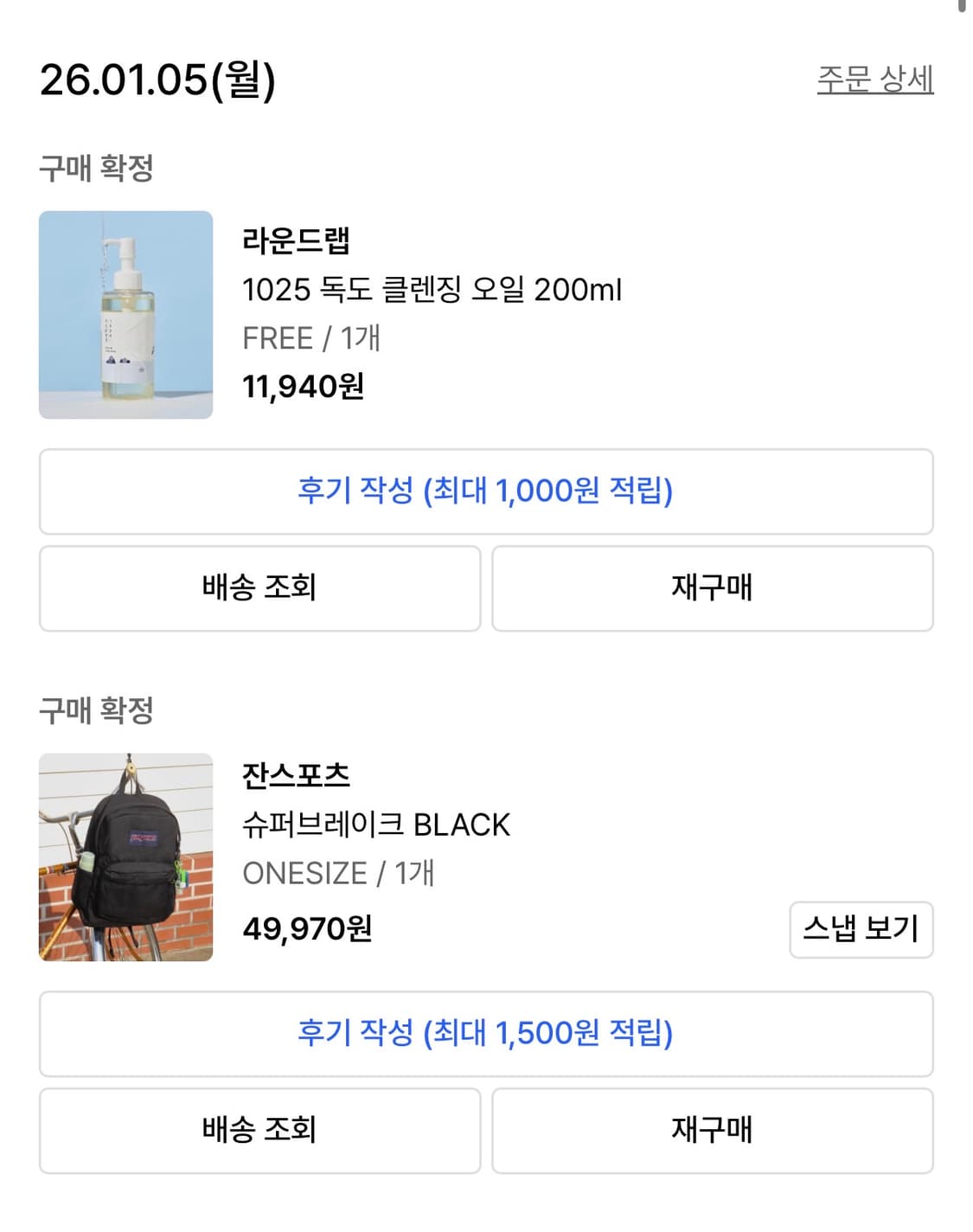Open the 라운드랩 cleansing oil thumbnail
973x1232 pixels.
click(x=125, y=314)
